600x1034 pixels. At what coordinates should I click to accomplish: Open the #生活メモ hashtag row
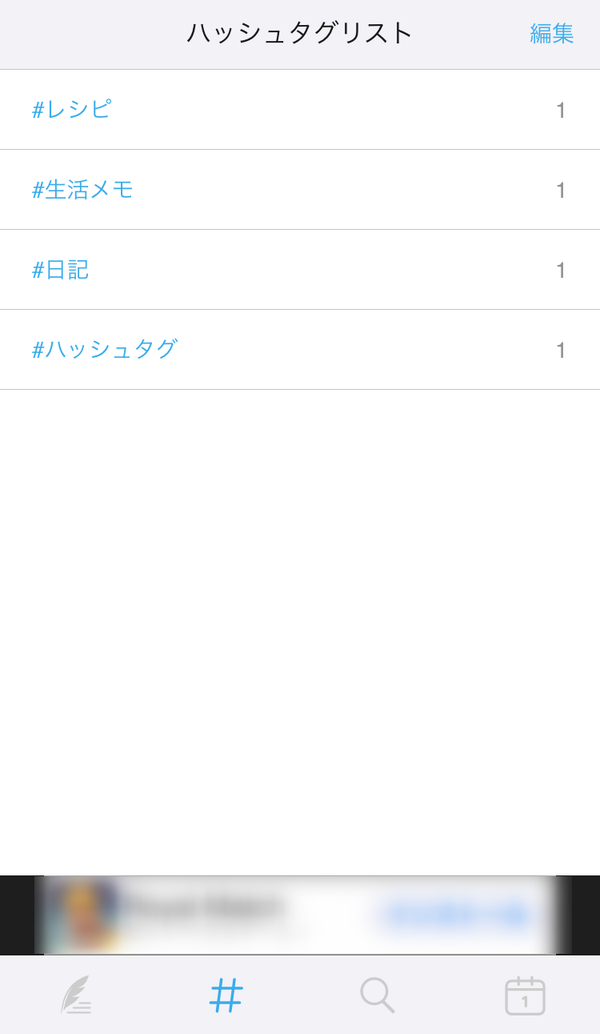300,190
